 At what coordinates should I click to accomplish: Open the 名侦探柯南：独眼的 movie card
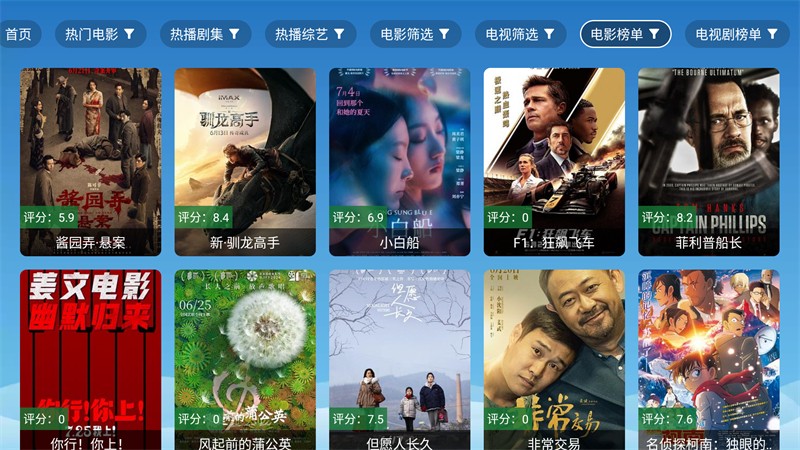tap(708, 360)
